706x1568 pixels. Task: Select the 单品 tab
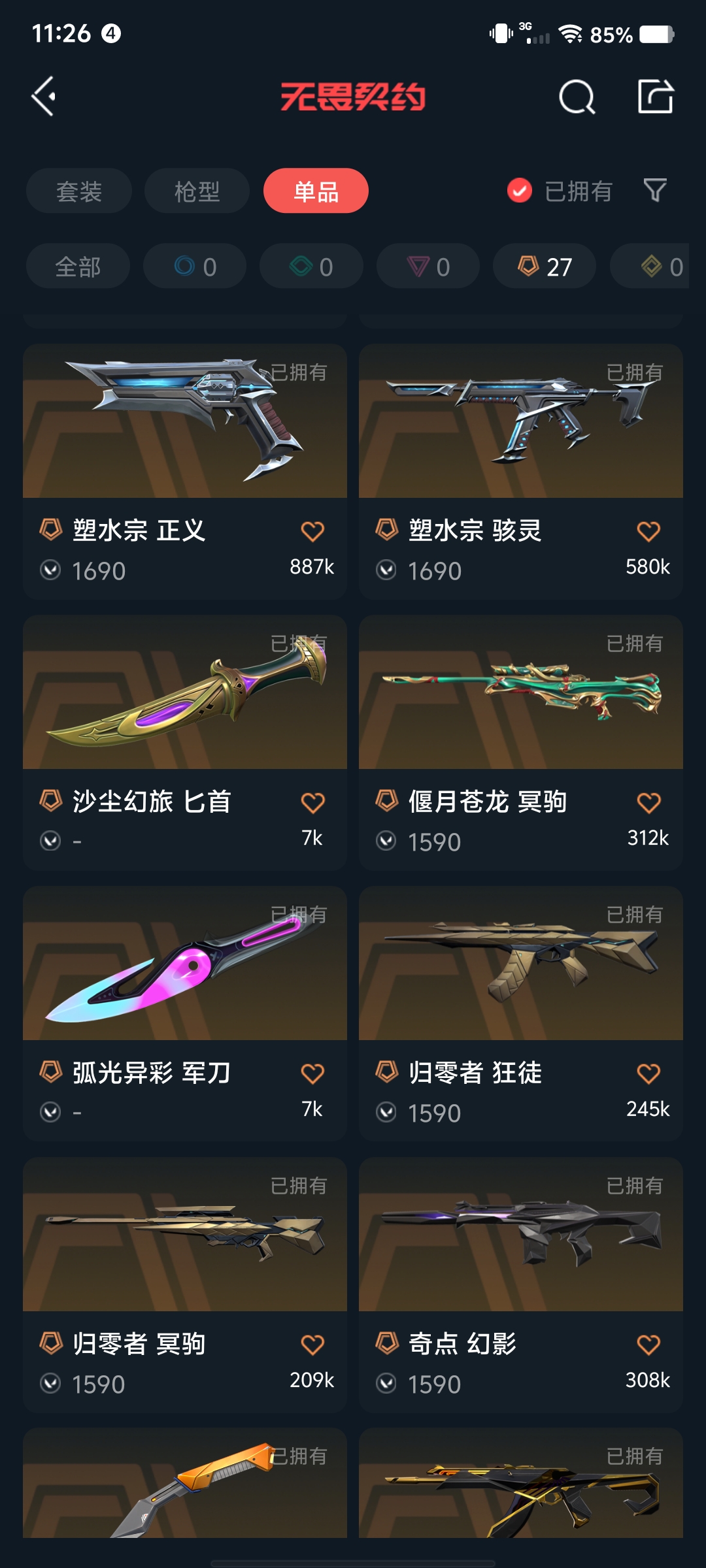(316, 191)
